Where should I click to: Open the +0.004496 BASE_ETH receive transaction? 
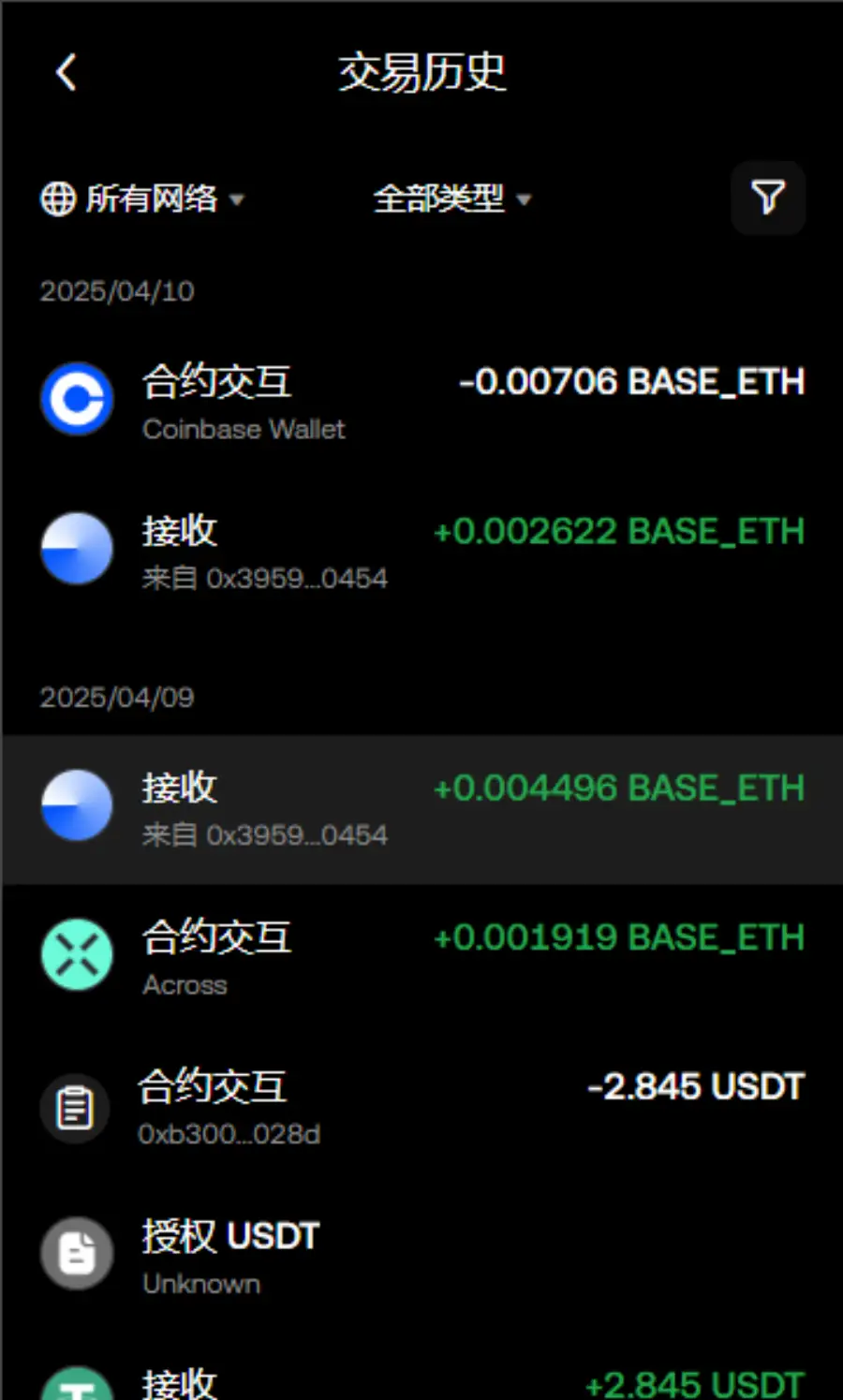421,809
